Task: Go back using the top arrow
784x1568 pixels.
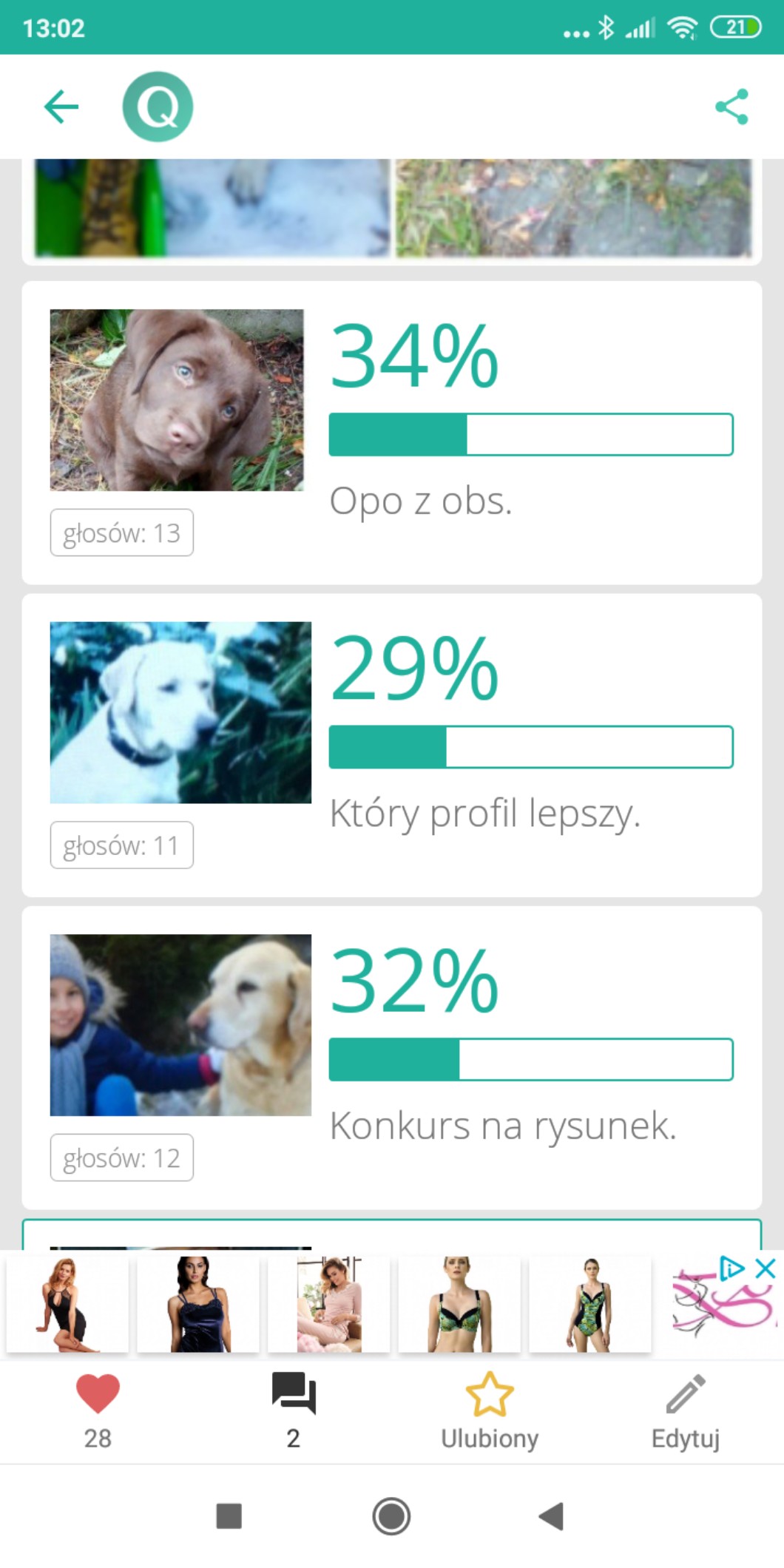Action: pos(61,107)
